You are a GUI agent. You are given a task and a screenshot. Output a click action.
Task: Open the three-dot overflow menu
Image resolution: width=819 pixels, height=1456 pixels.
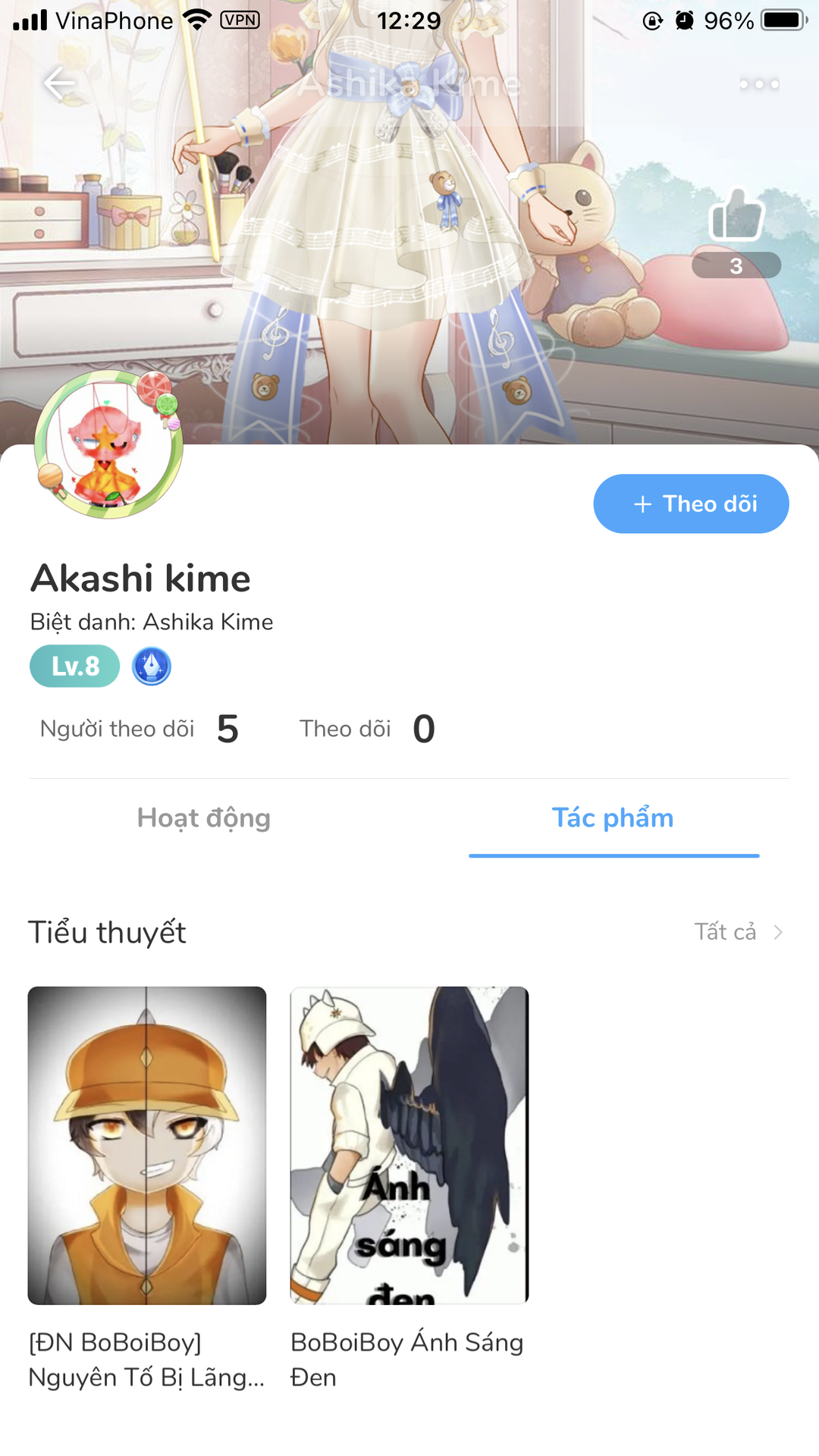(759, 84)
